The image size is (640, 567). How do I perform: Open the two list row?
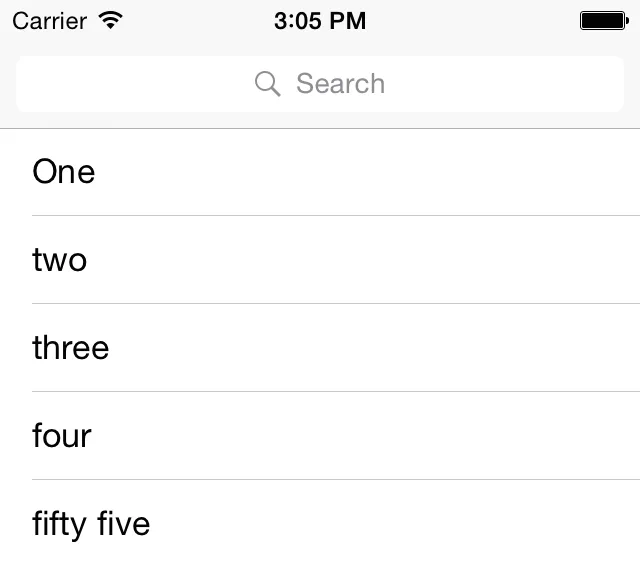pos(320,260)
